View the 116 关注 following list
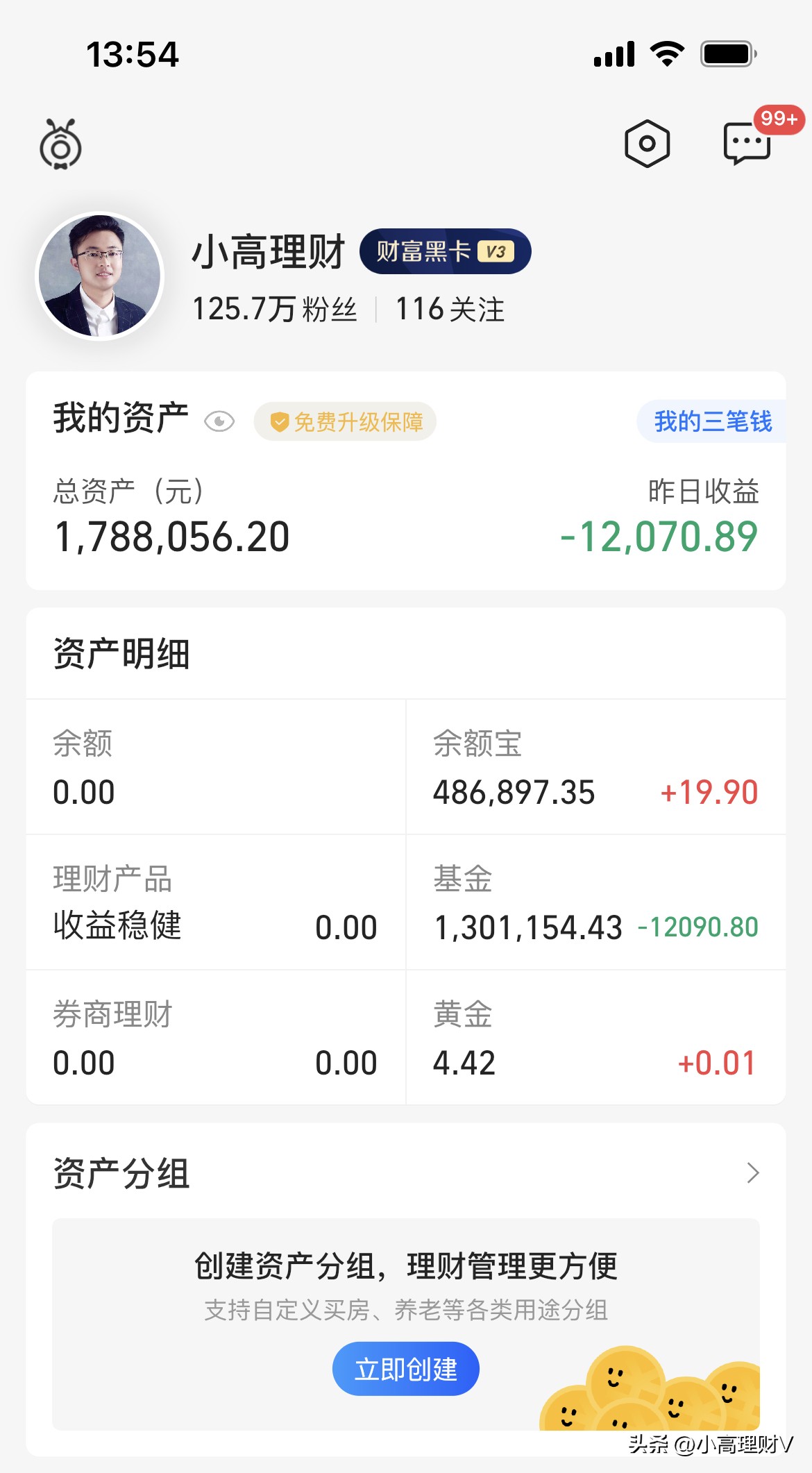812x1473 pixels. pos(450,310)
